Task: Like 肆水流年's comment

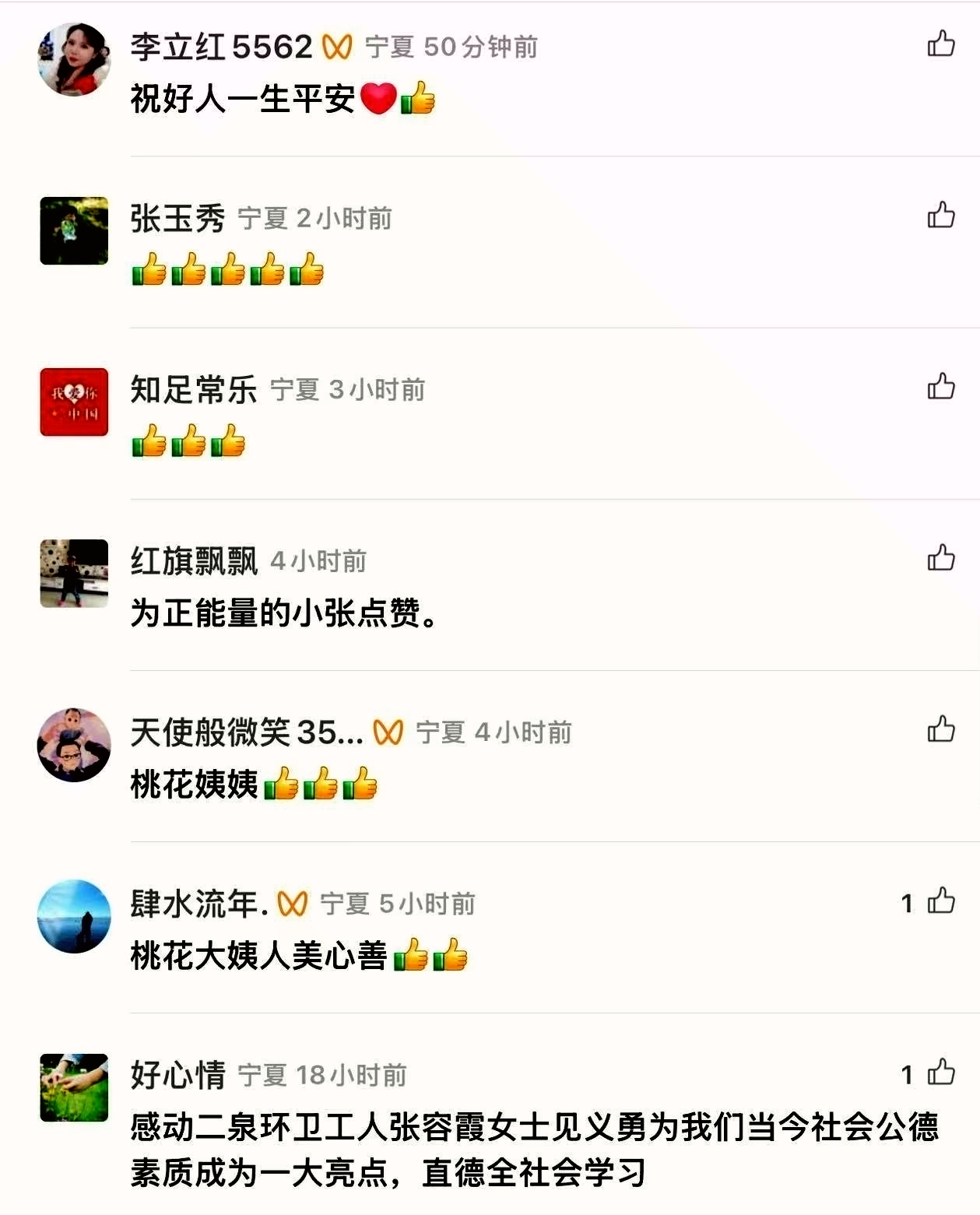Action: [940, 901]
